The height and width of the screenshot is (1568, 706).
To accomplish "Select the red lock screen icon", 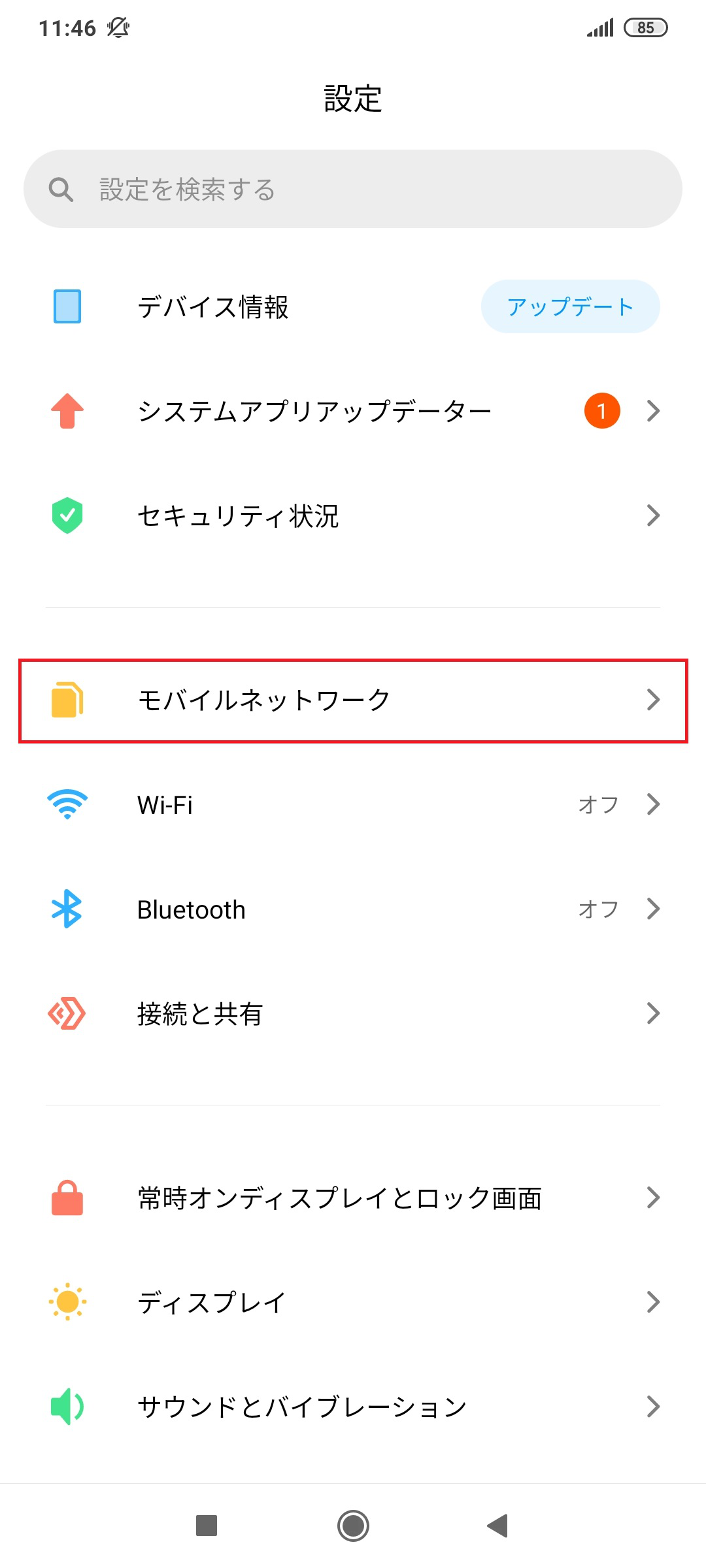I will pyautogui.click(x=65, y=1197).
